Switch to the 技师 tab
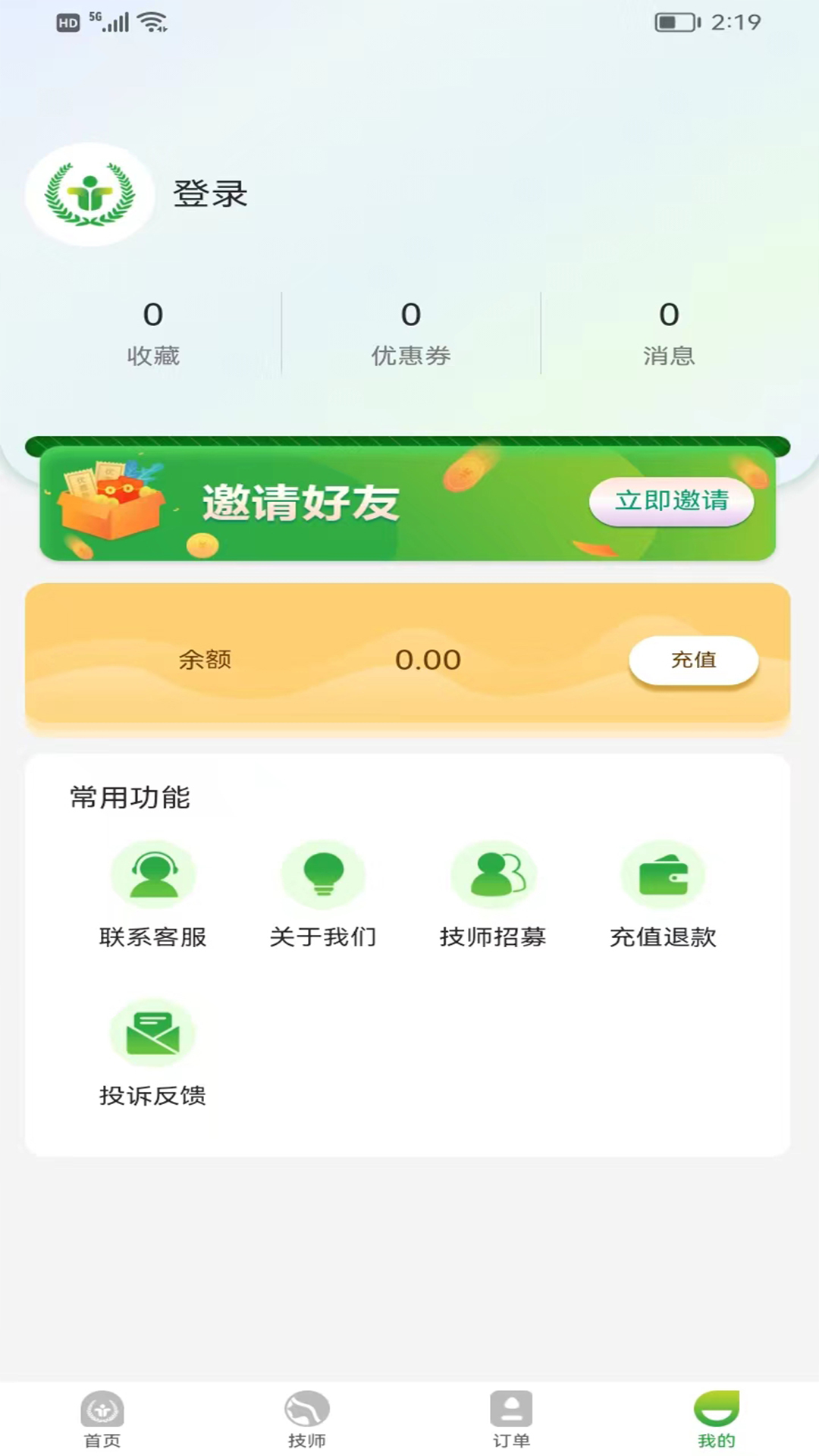The width and height of the screenshot is (819, 1456). pyautogui.click(x=307, y=1420)
